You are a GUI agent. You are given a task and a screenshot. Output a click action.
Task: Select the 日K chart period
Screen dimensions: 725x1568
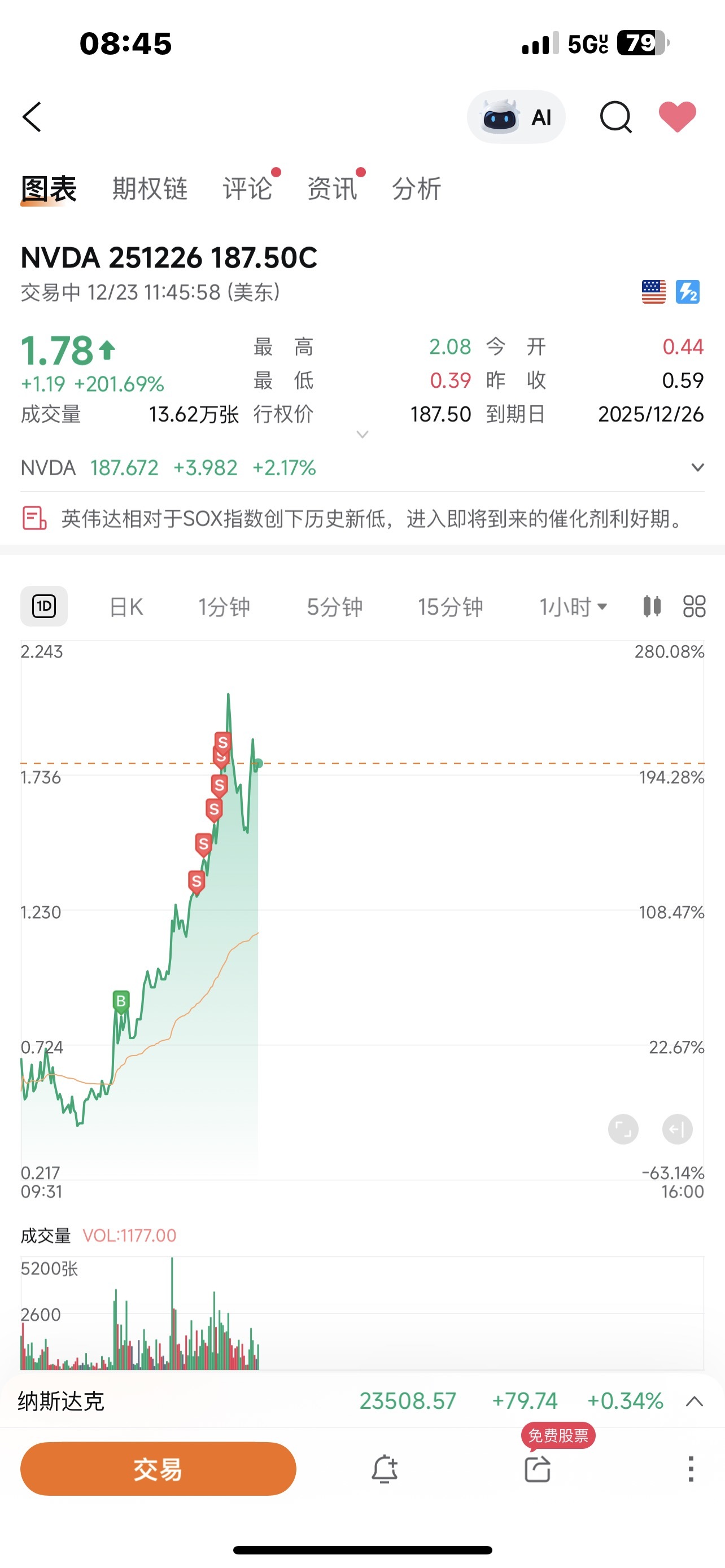point(126,606)
